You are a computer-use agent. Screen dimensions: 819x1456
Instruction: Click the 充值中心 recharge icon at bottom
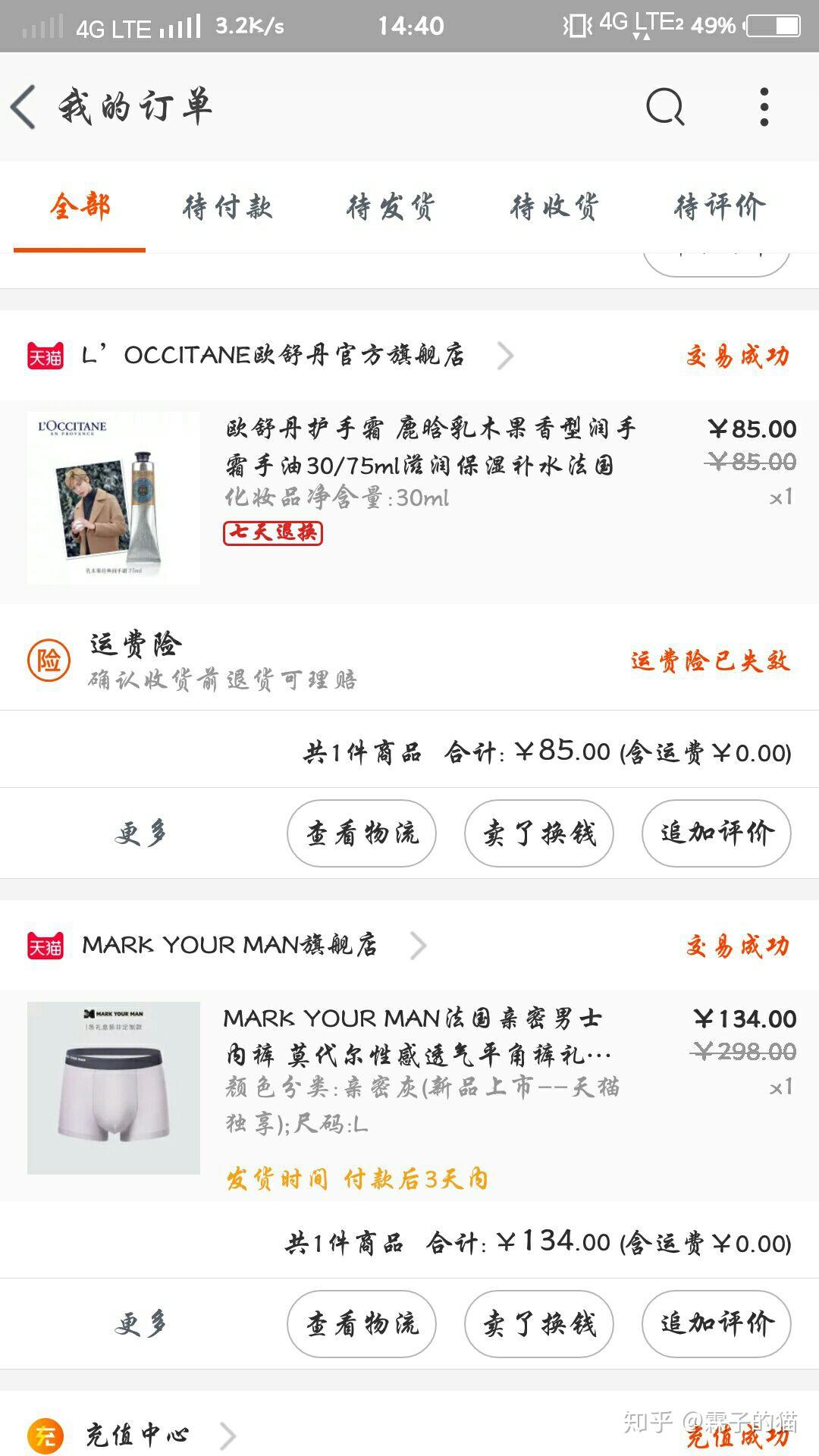tap(45, 1432)
